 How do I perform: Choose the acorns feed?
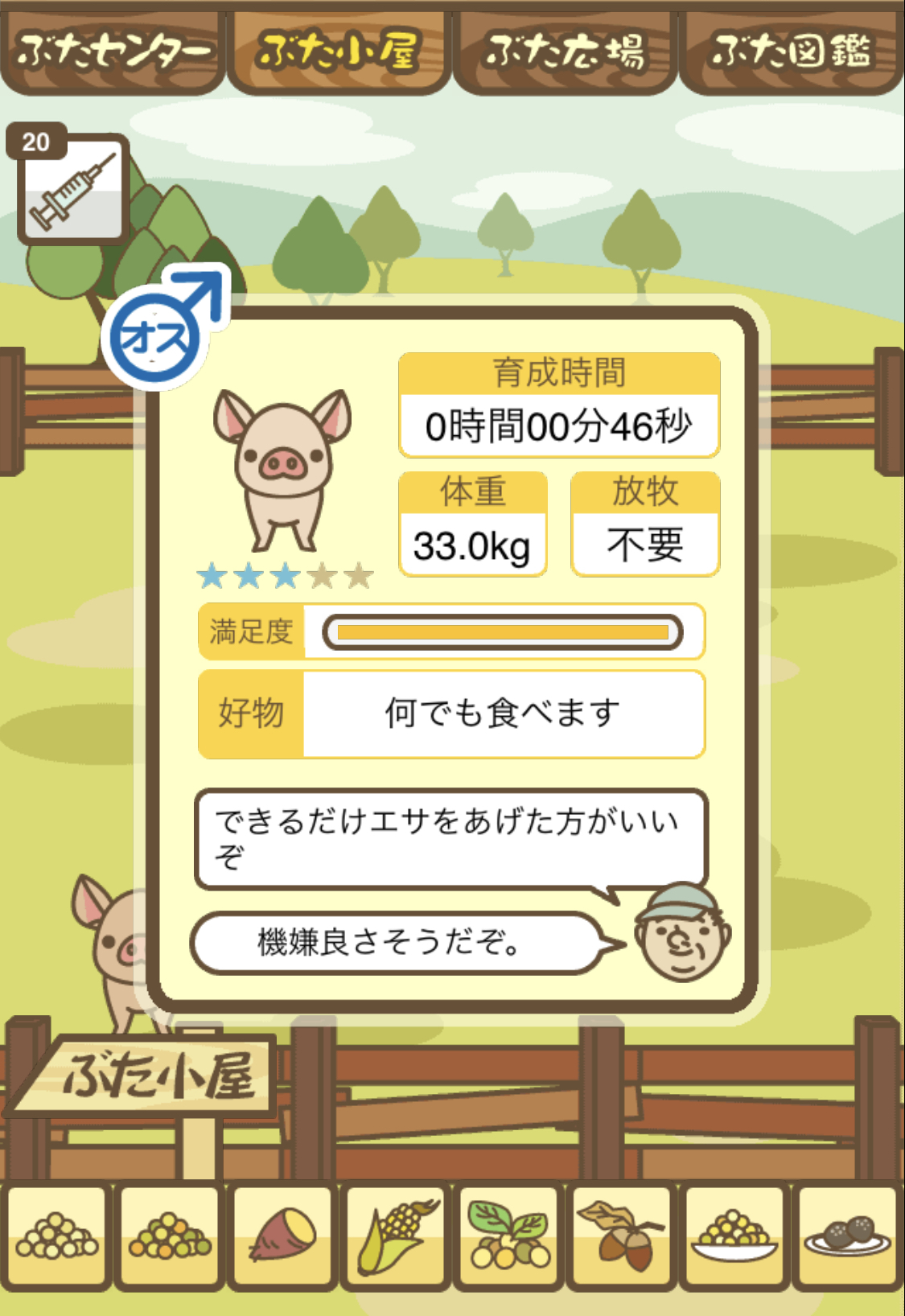(x=623, y=1236)
